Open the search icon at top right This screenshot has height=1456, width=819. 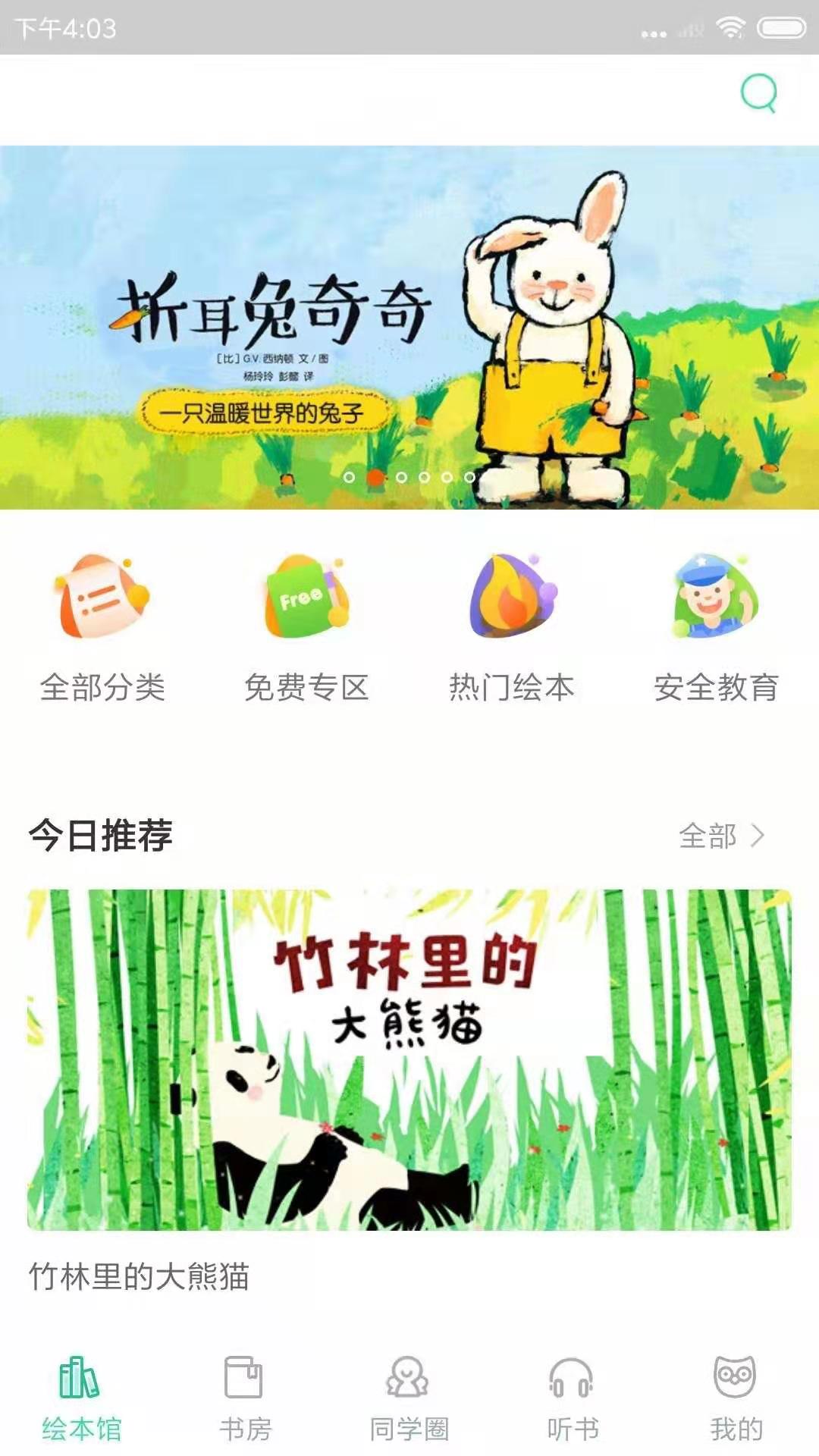coord(758,93)
